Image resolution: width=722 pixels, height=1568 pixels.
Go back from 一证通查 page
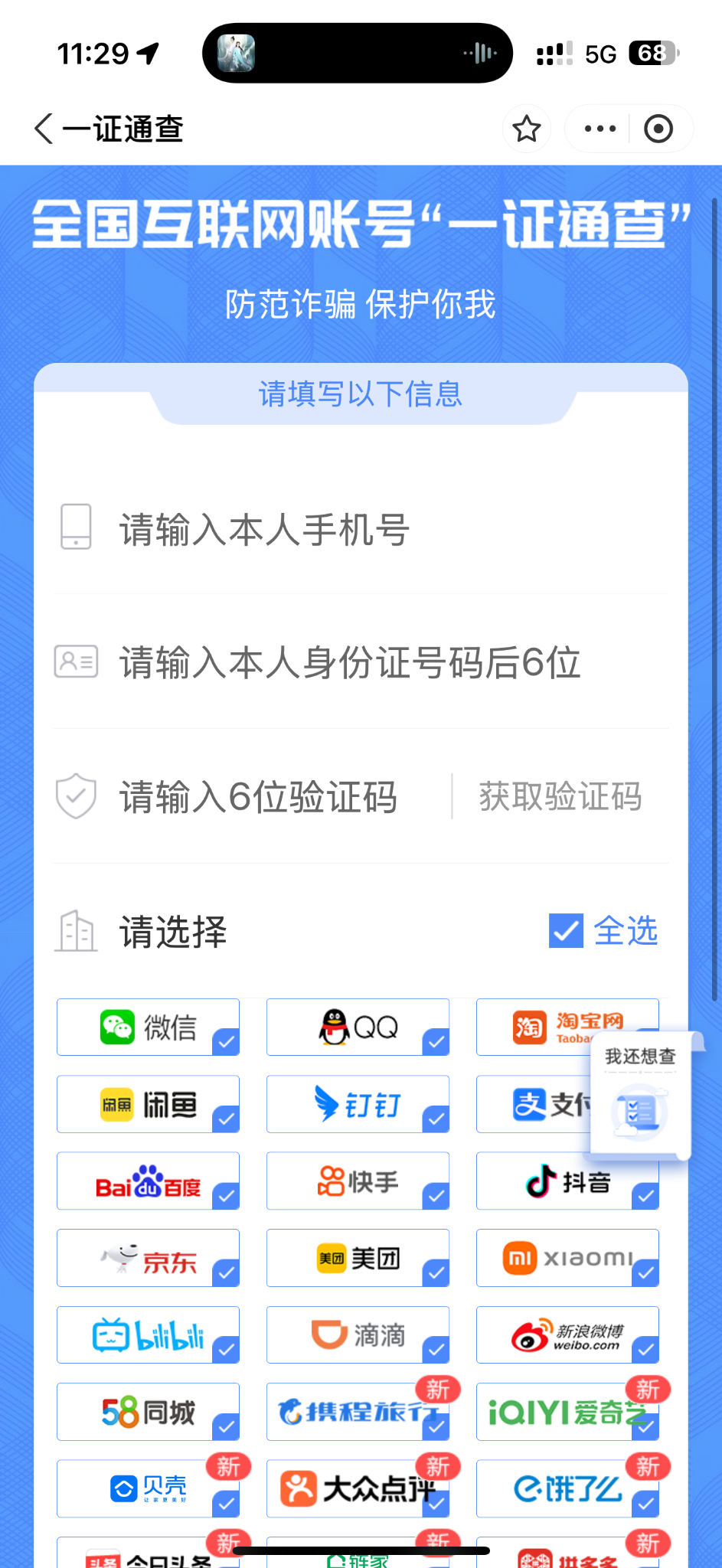pyautogui.click(x=44, y=129)
